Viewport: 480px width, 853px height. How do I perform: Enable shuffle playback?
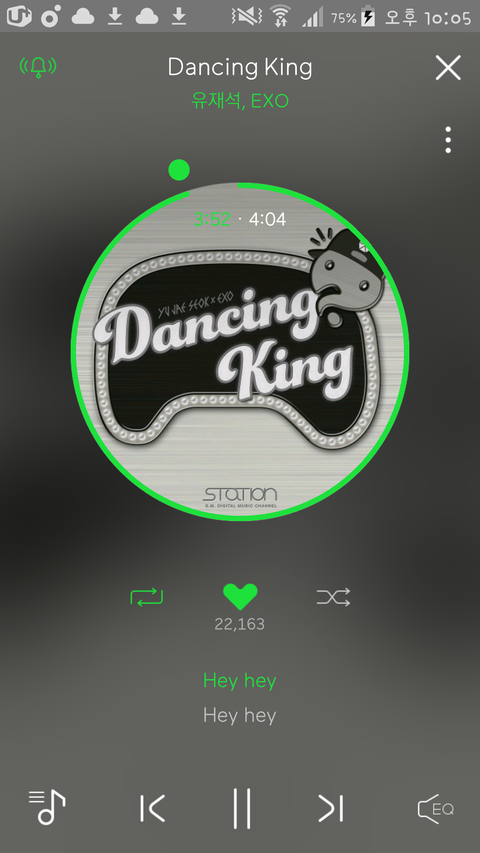(333, 597)
